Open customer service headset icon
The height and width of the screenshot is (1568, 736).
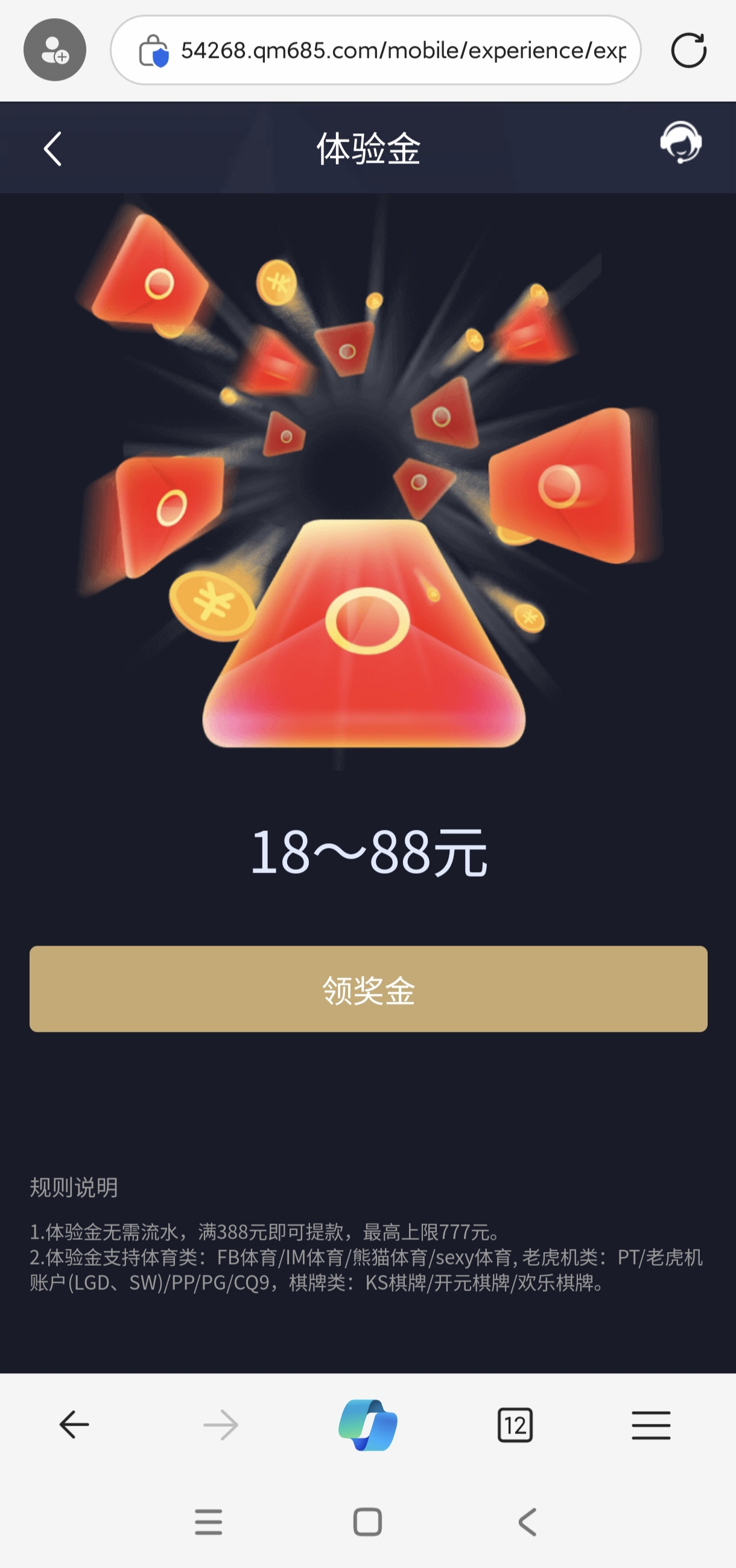[680, 142]
